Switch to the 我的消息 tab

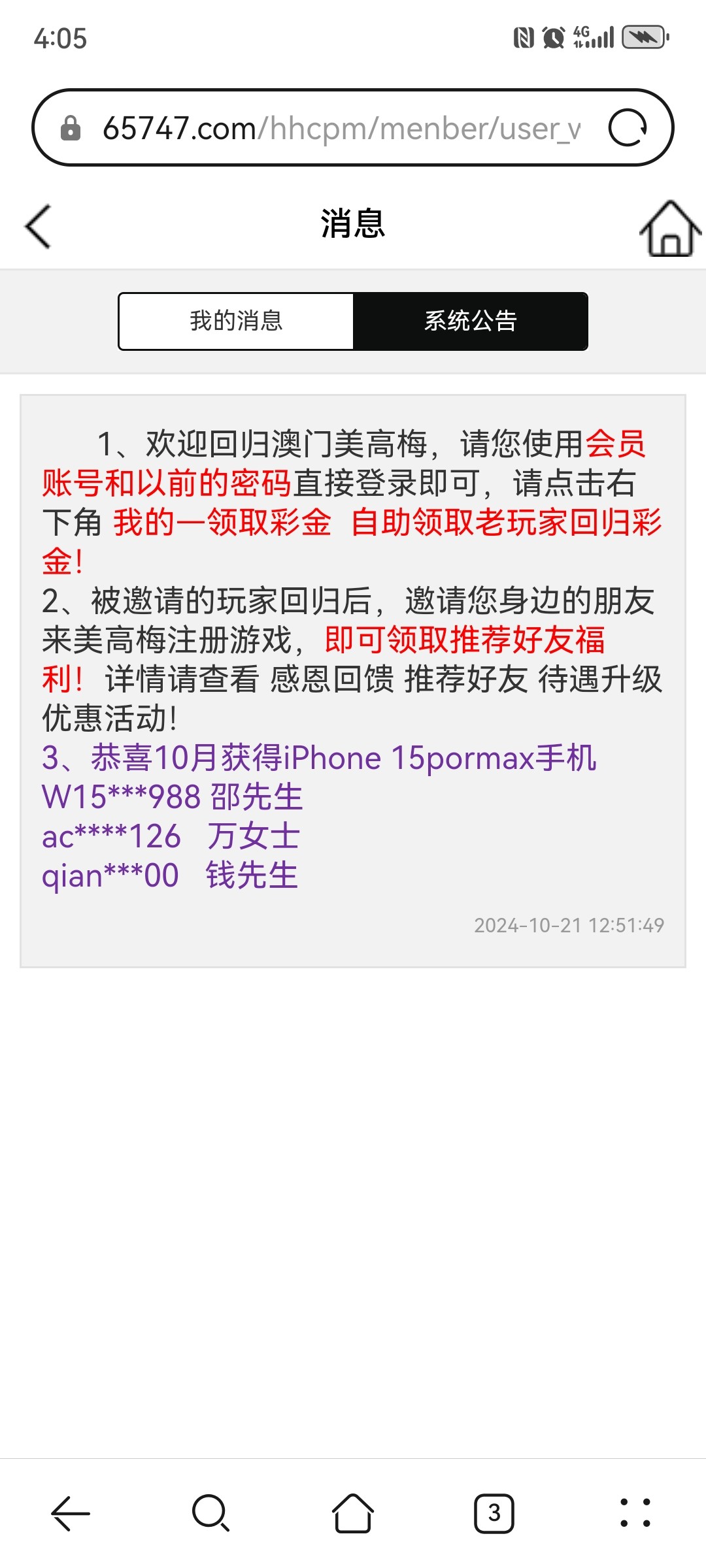236,321
